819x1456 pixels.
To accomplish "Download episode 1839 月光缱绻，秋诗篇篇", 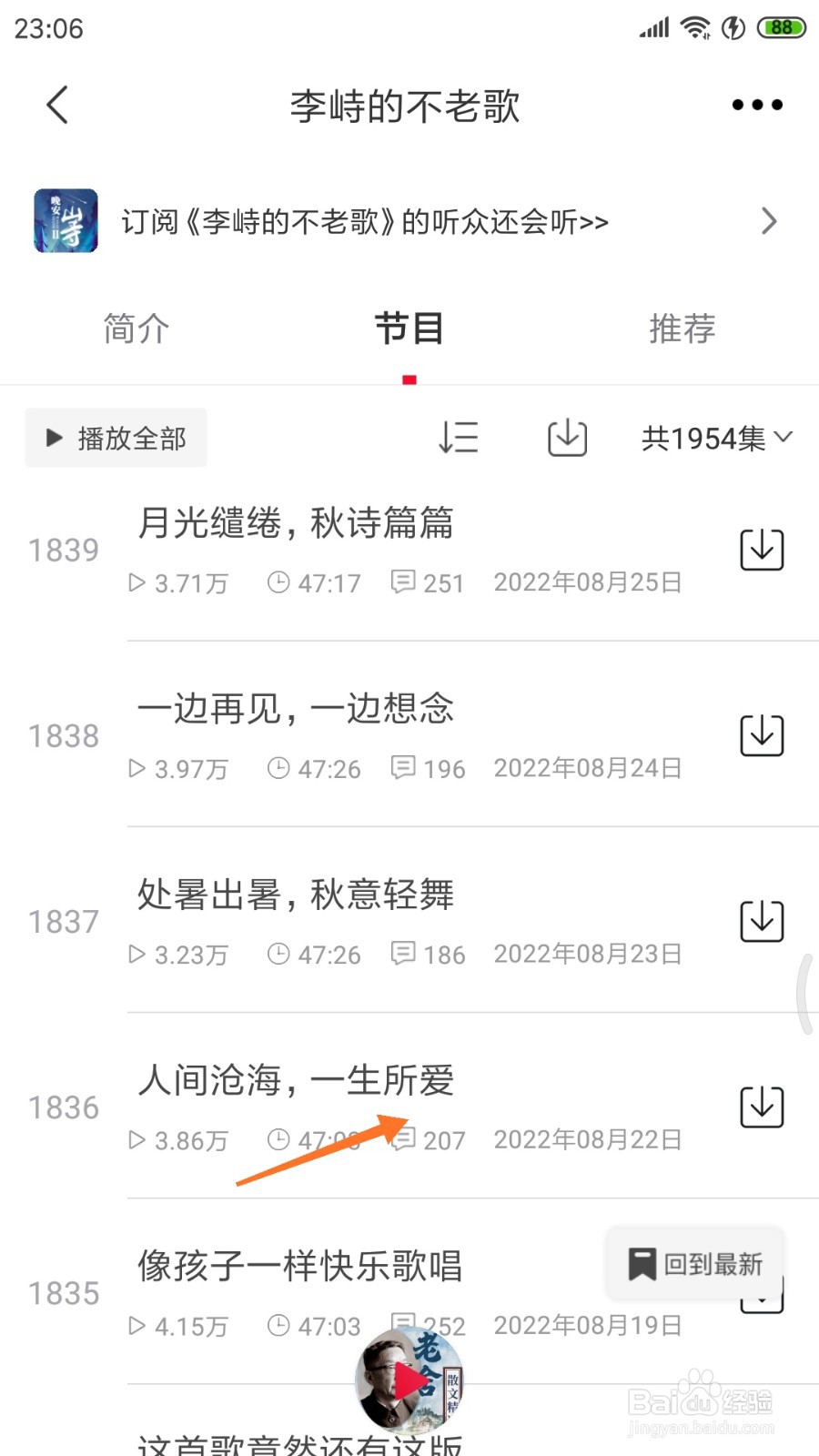I will click(x=761, y=550).
